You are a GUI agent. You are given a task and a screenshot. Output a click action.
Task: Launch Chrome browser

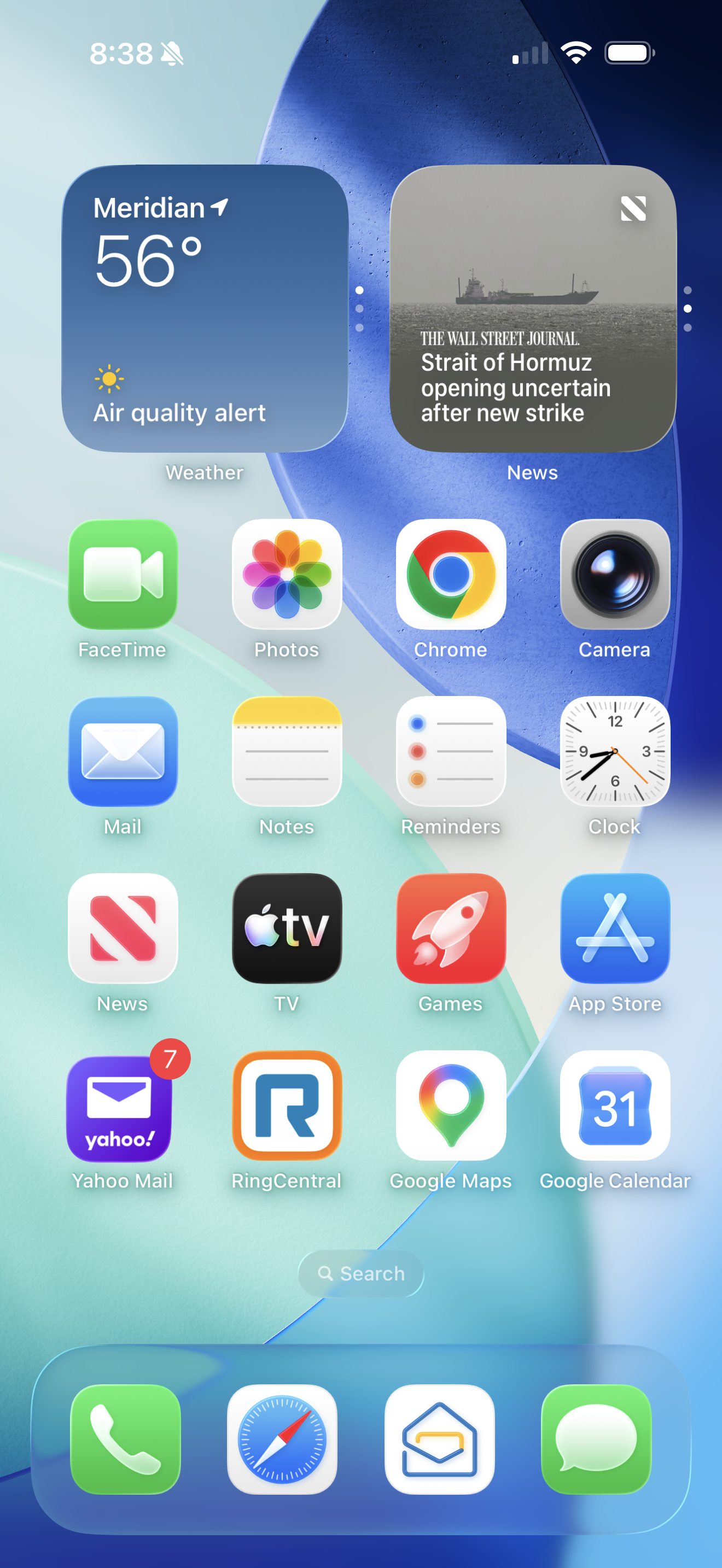[451, 574]
